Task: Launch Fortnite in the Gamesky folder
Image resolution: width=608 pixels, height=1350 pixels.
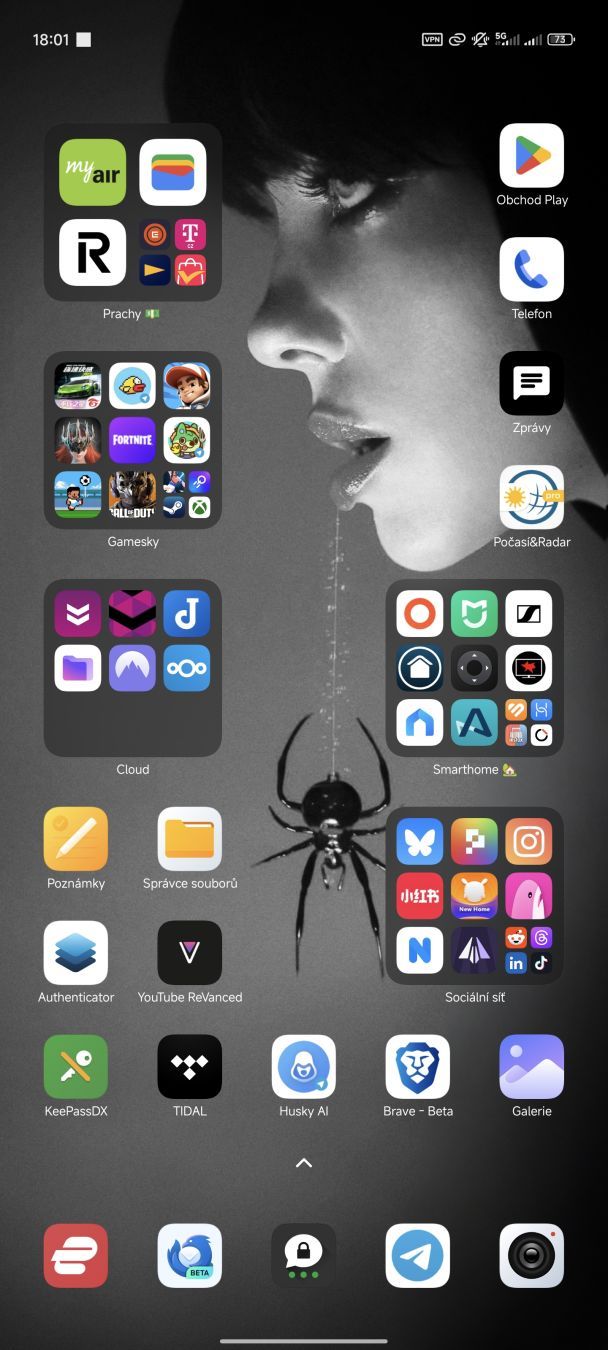Action: (x=133, y=440)
